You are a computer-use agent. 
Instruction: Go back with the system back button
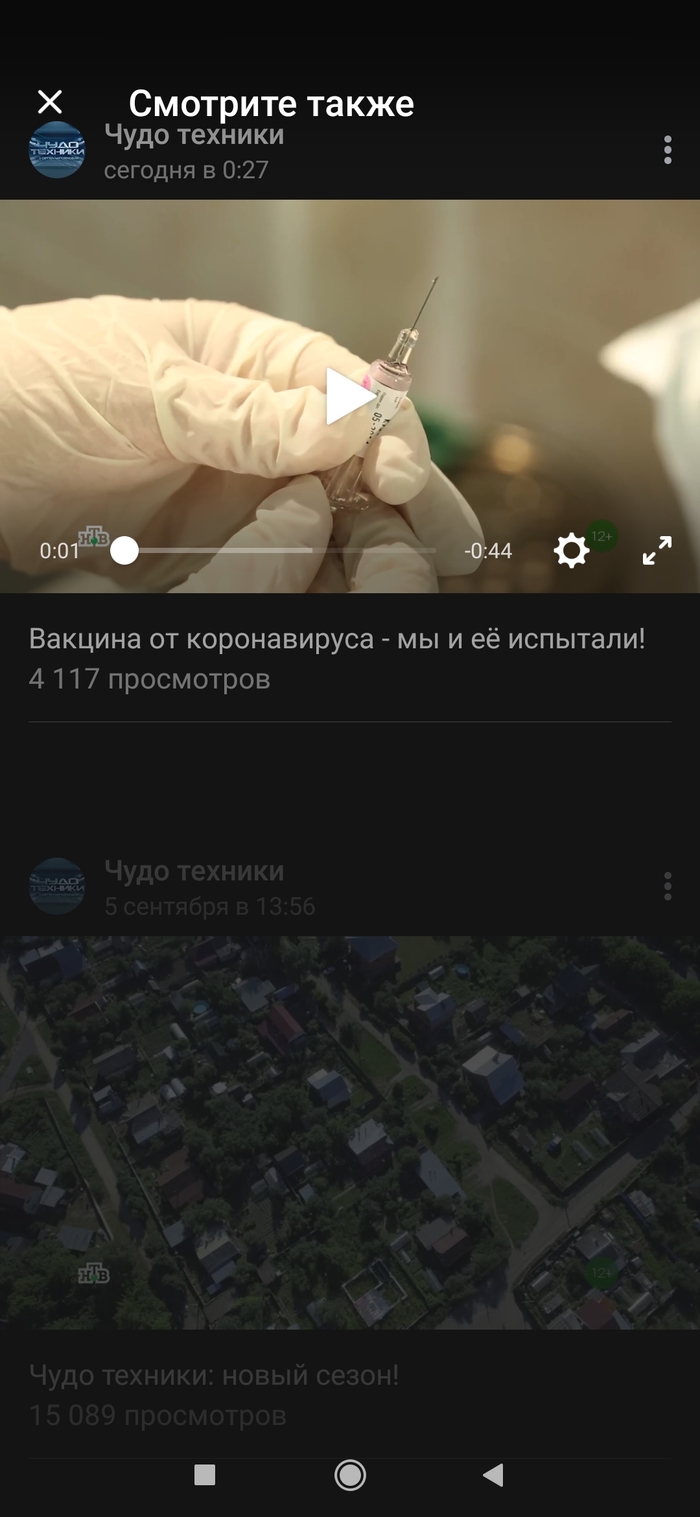pyautogui.click(x=493, y=1475)
